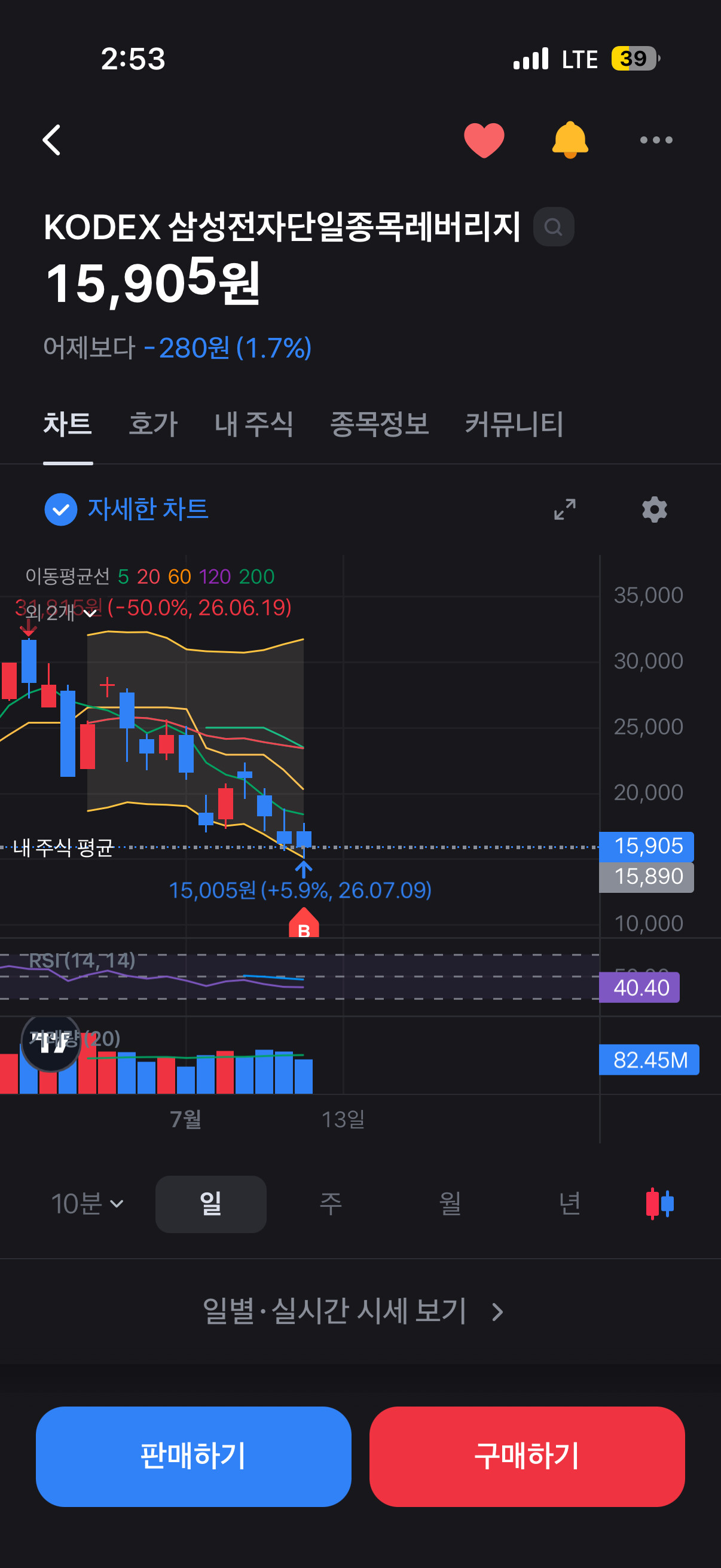
Task: Go back using the top-left arrow
Action: 52,140
